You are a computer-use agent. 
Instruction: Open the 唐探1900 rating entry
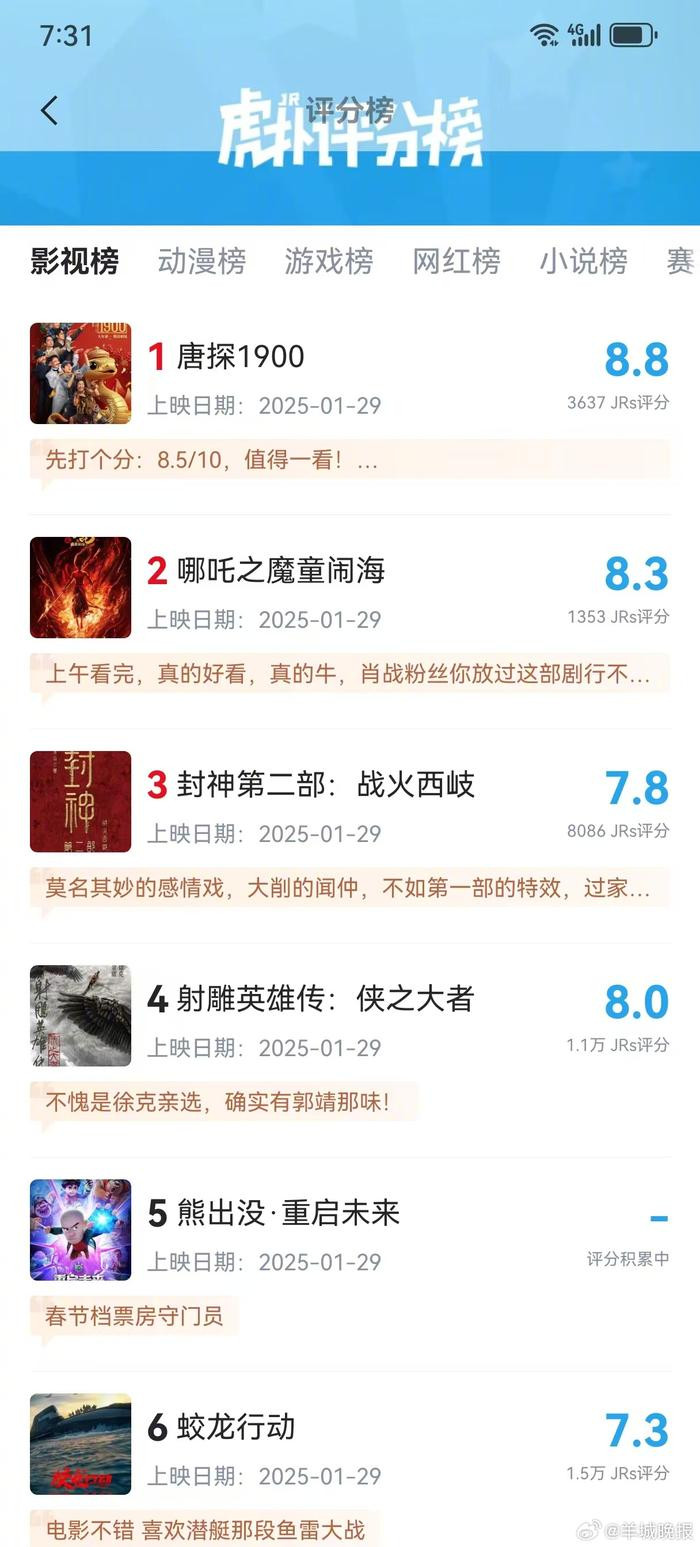350,373
